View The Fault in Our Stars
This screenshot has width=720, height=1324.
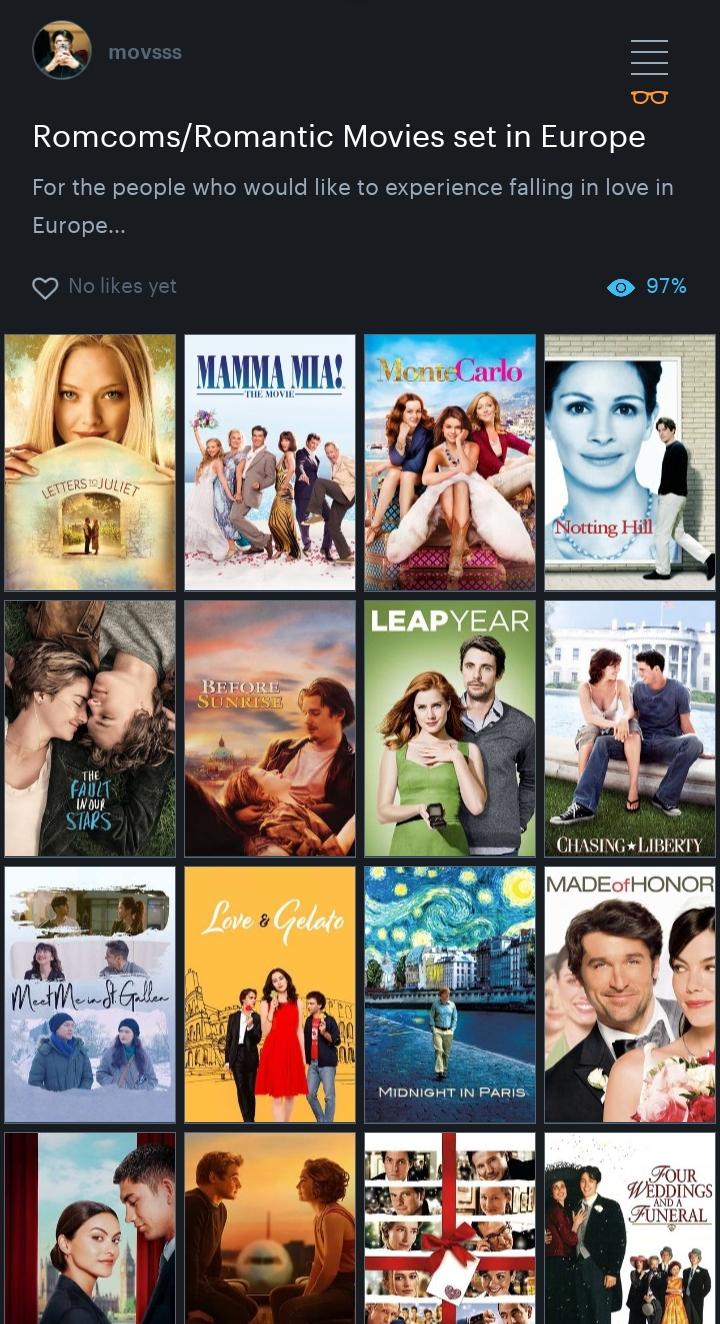click(x=90, y=728)
